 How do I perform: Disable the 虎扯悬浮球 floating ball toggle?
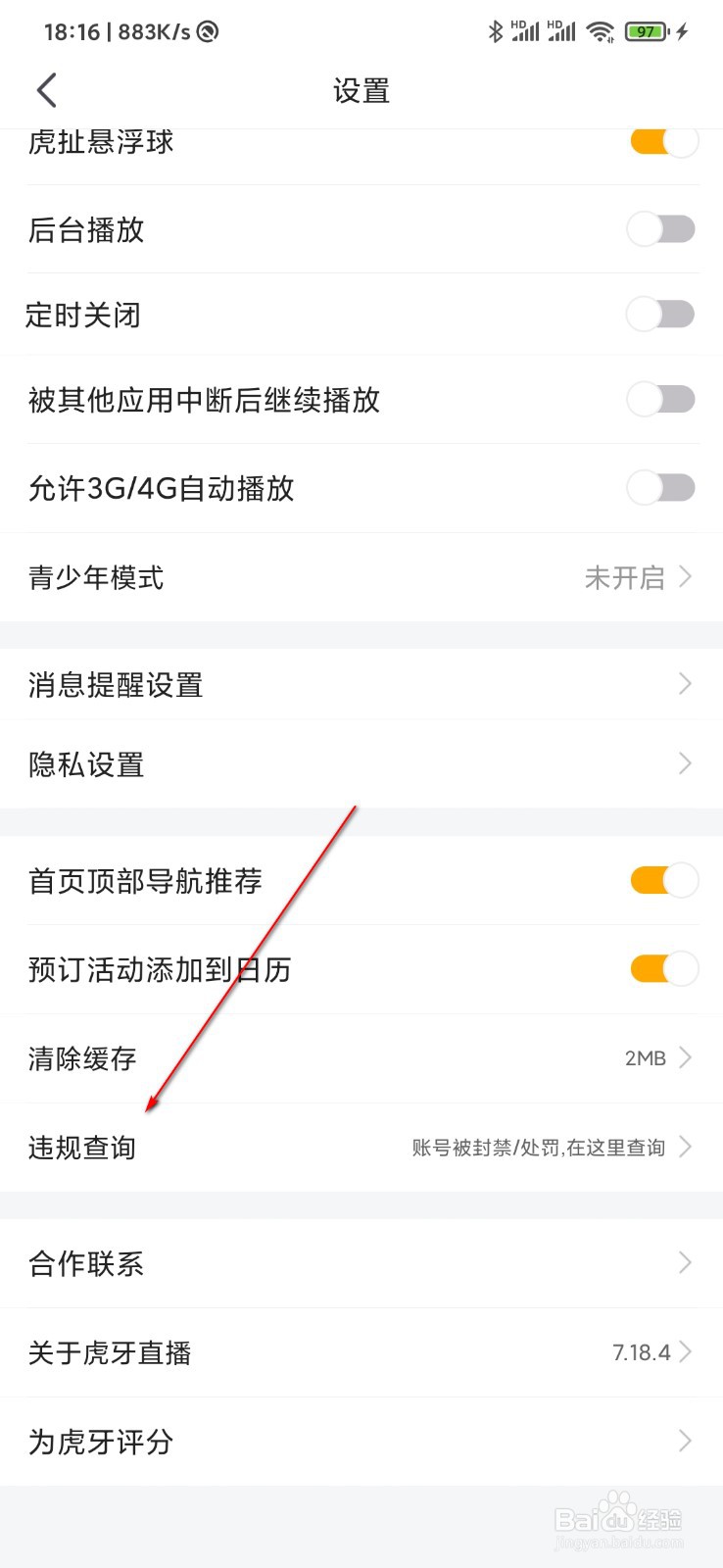[x=662, y=141]
